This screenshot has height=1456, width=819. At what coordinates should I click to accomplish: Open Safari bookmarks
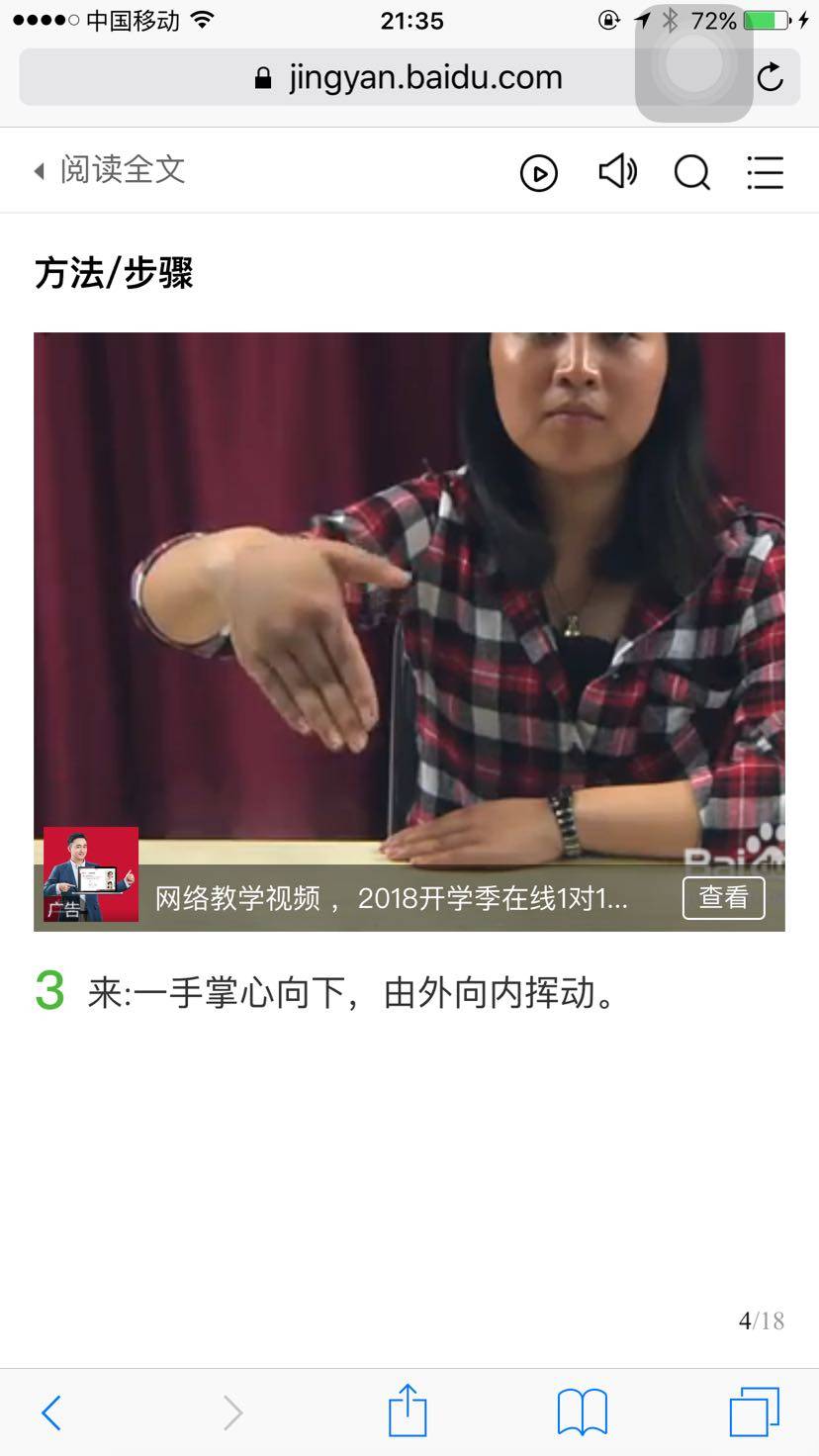(x=582, y=1411)
